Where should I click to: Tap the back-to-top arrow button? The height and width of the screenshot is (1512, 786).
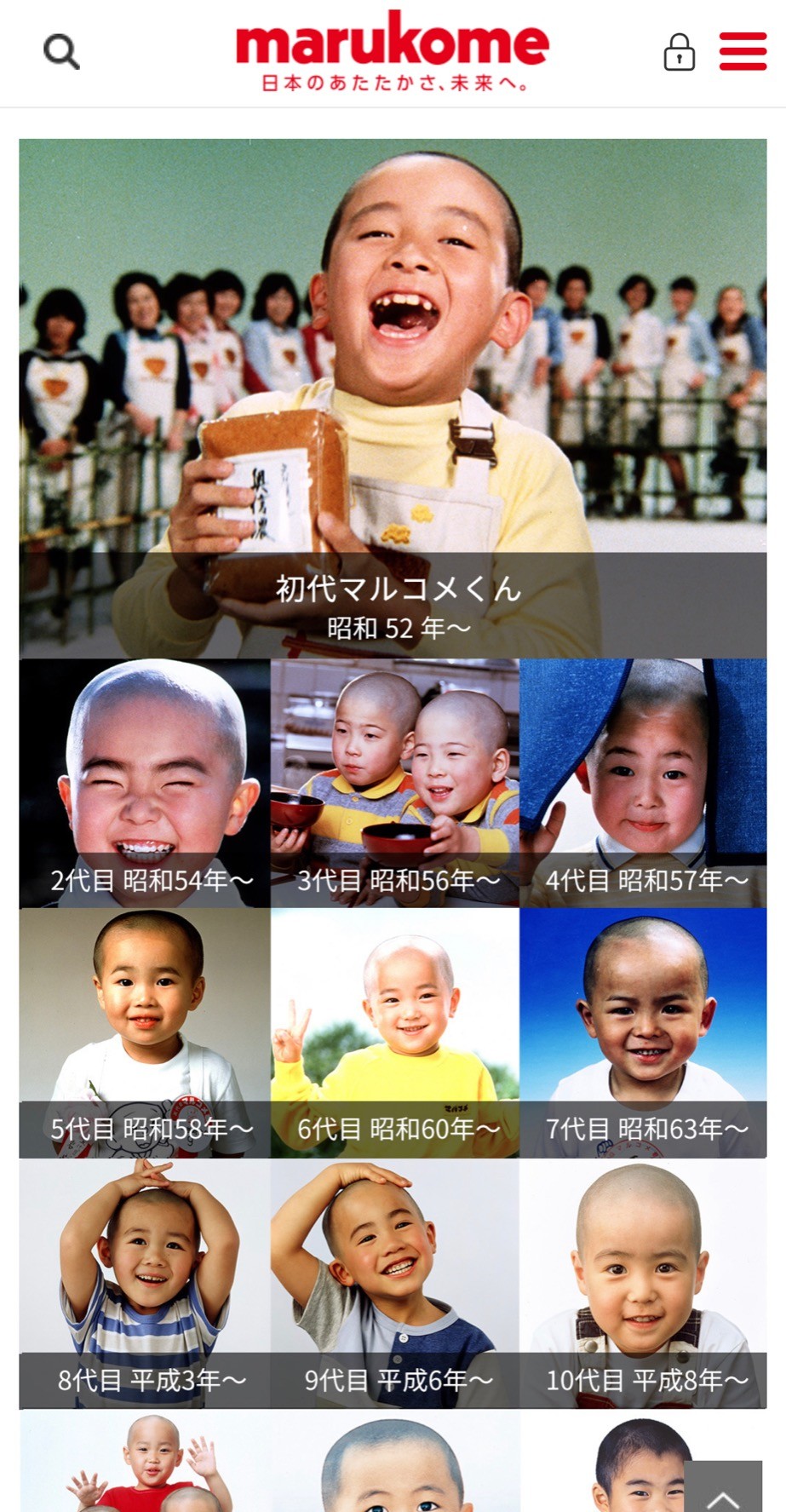pos(723,1486)
